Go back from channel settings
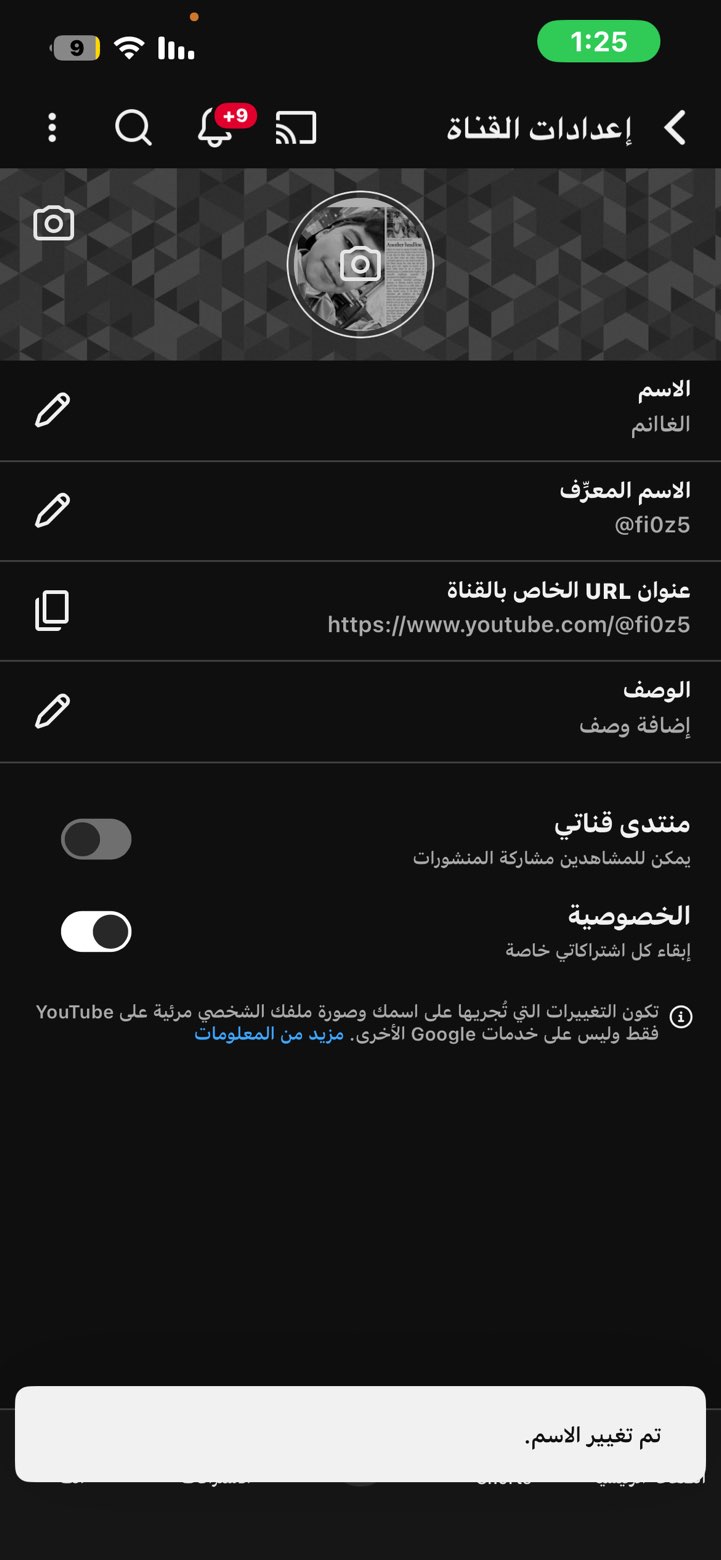Image resolution: width=721 pixels, height=1560 pixels. click(x=676, y=128)
